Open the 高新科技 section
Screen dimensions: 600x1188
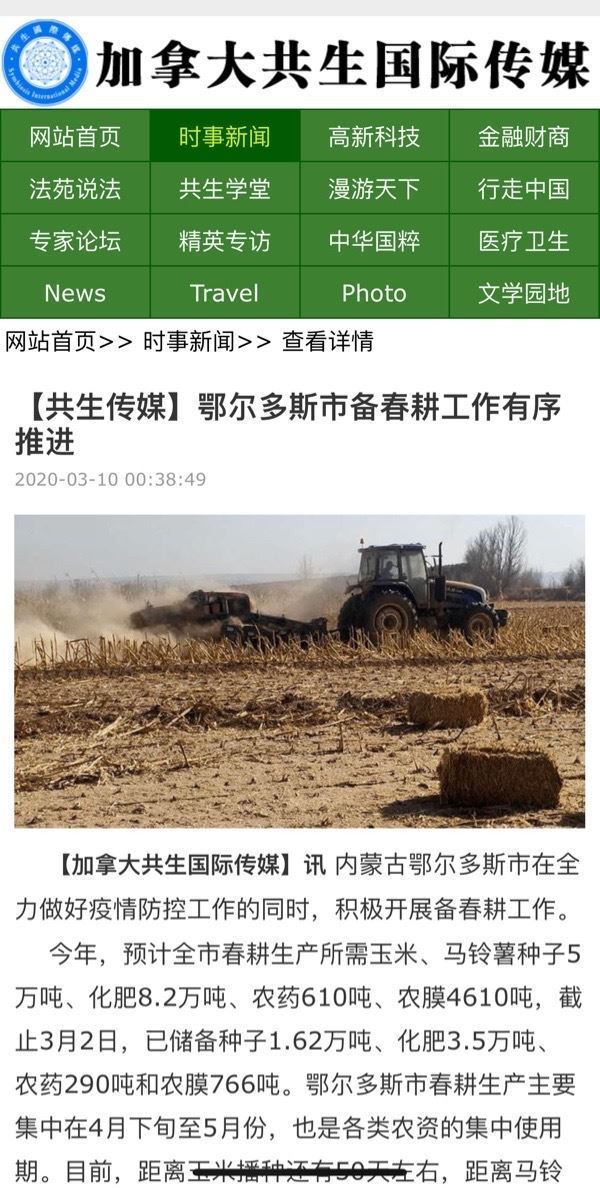[x=374, y=136]
